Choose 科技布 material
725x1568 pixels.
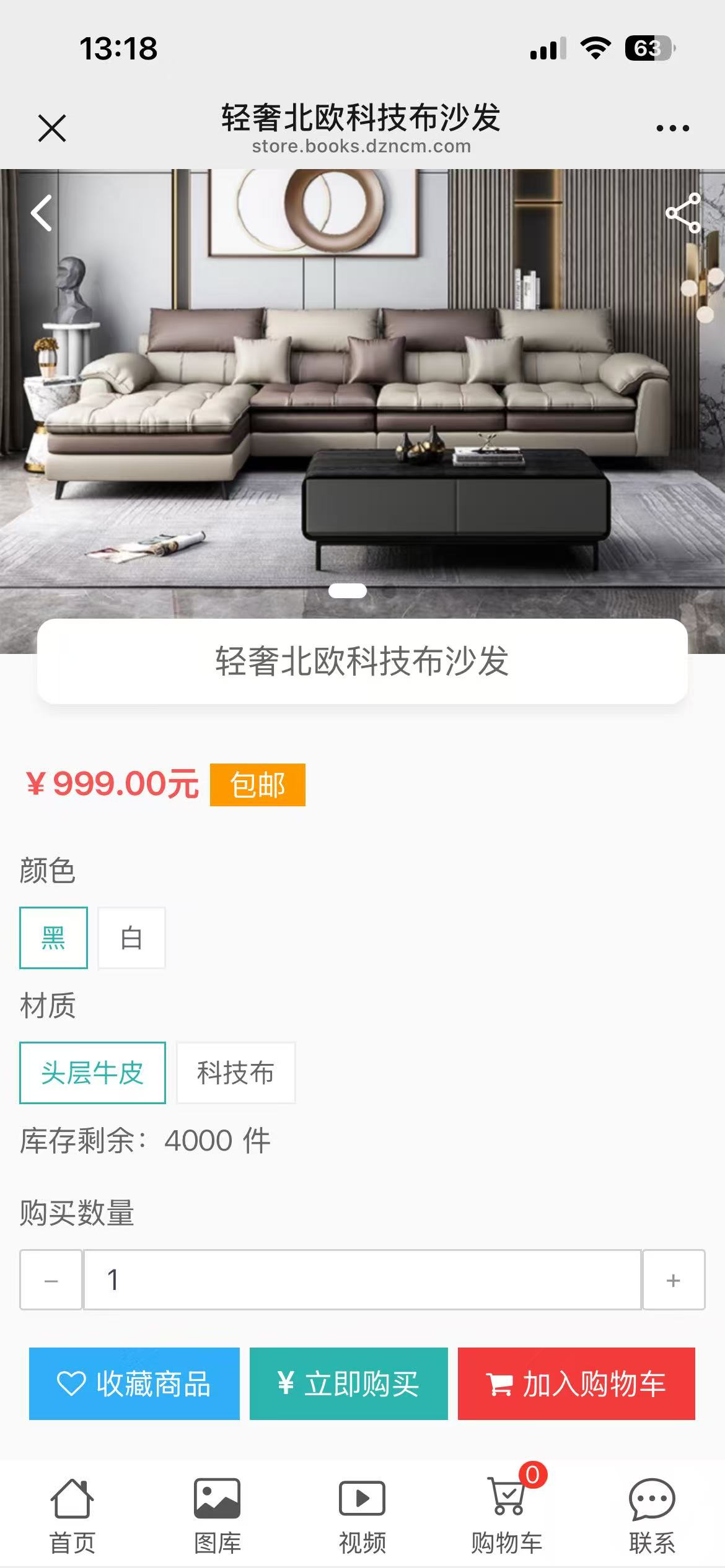coord(235,1073)
